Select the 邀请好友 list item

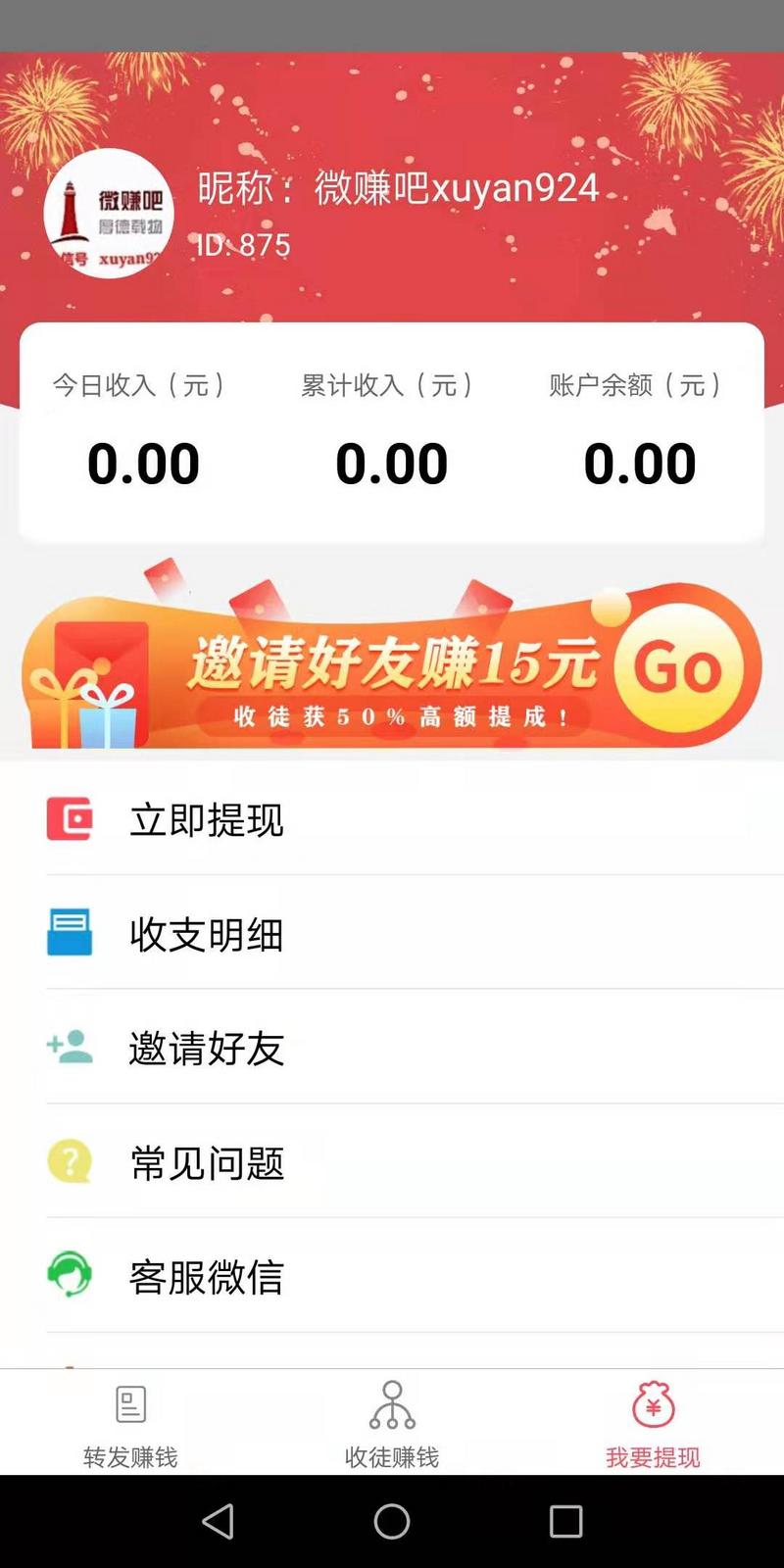point(206,1050)
